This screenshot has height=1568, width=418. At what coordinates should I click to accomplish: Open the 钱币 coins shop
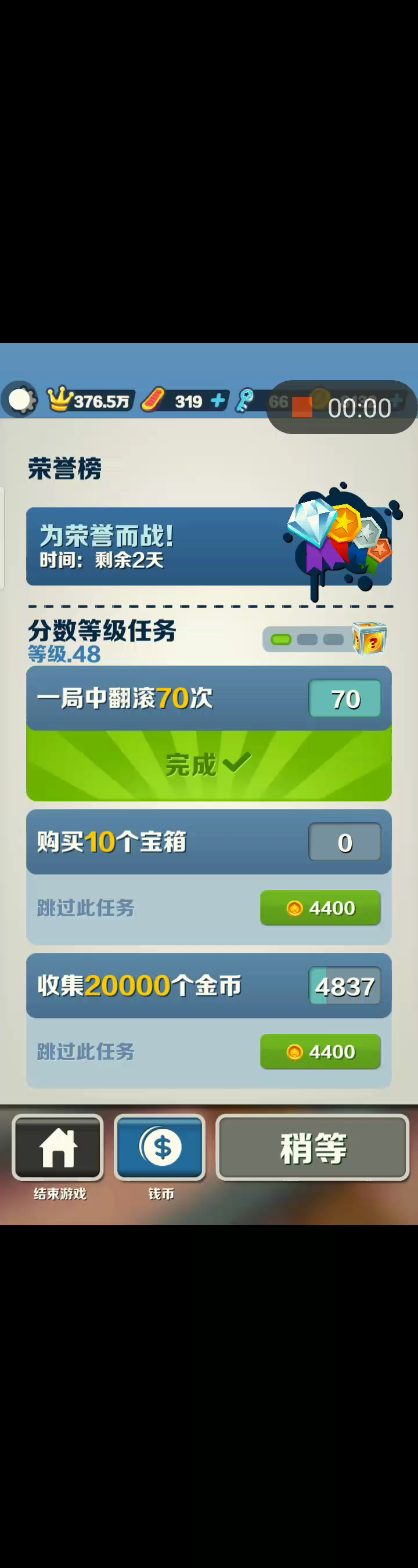(x=160, y=1147)
